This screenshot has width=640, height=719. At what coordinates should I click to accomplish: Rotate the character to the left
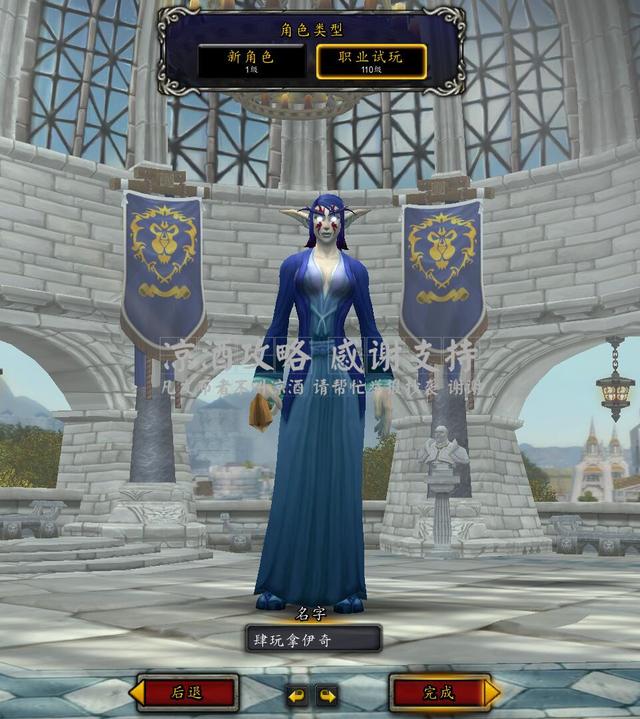point(297,695)
